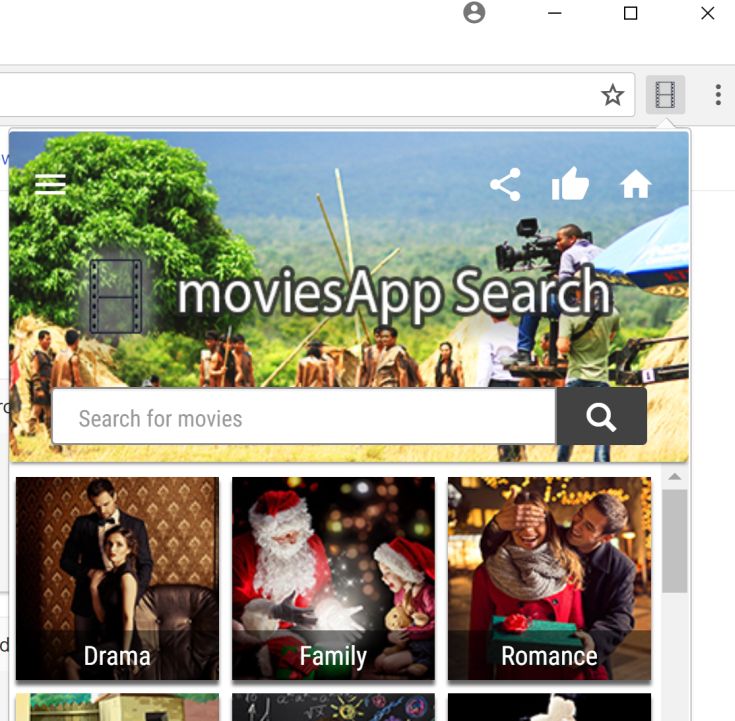Open the Romance category

(x=549, y=578)
